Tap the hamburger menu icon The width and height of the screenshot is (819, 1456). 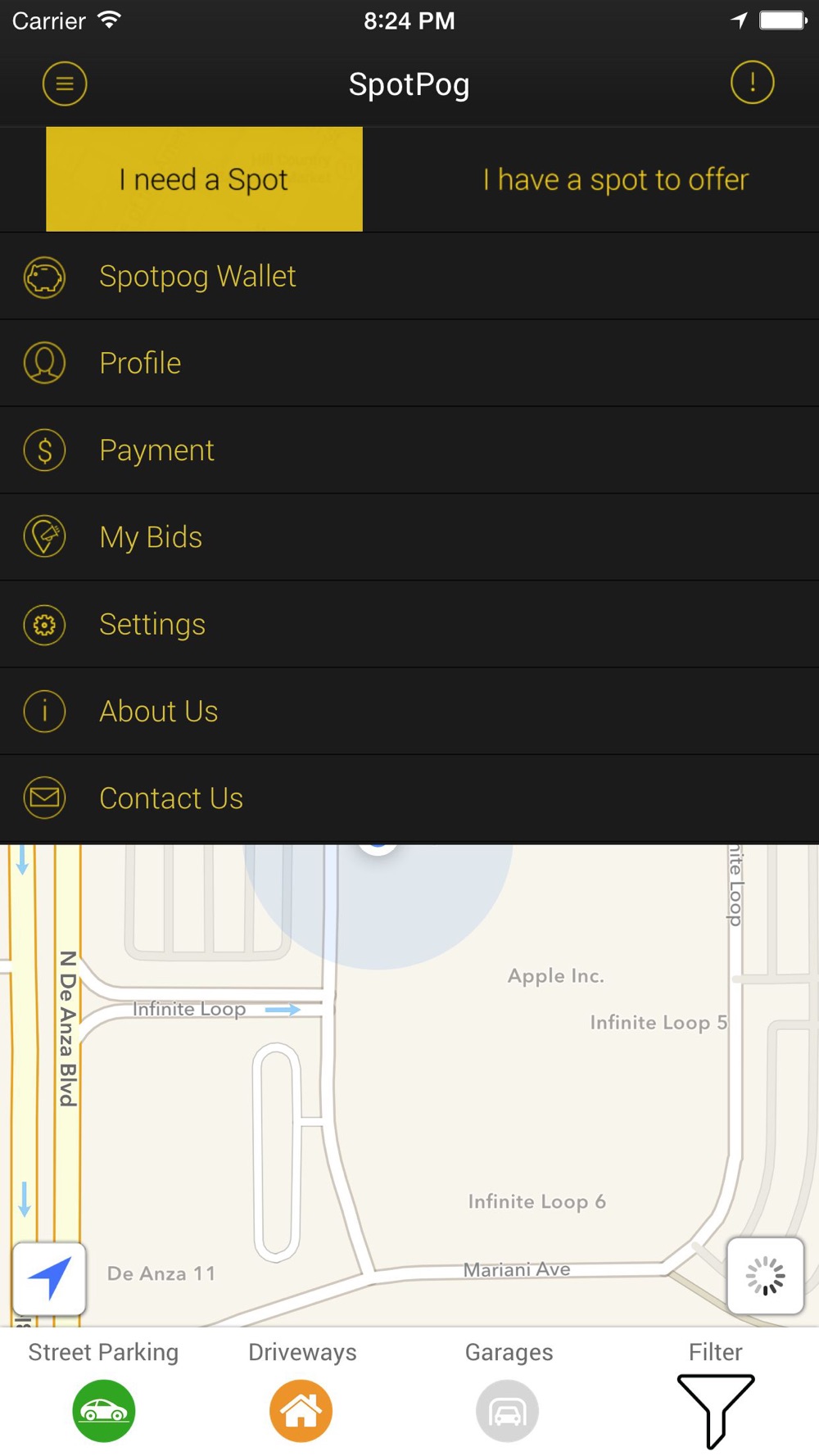click(65, 84)
